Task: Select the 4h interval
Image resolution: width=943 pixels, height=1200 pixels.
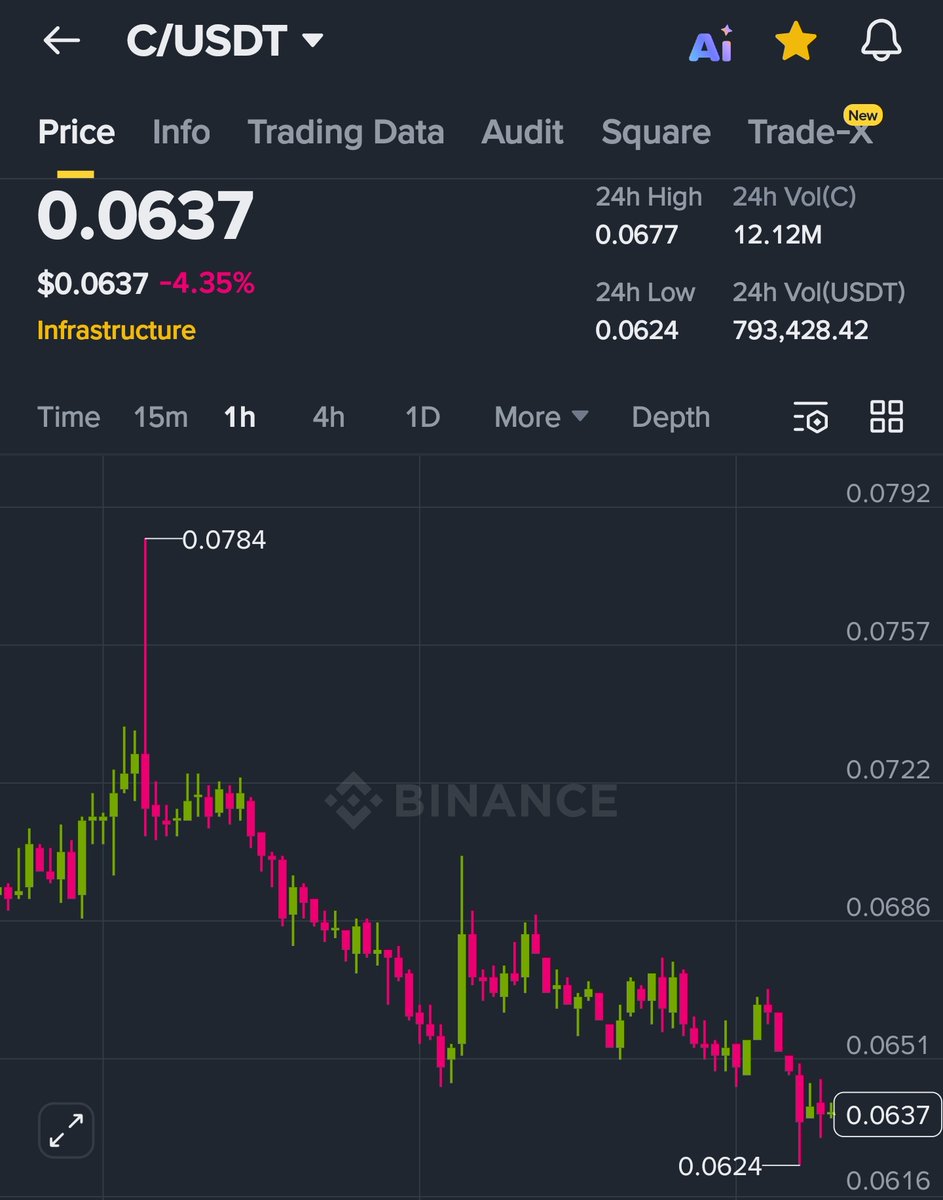Action: (x=328, y=417)
